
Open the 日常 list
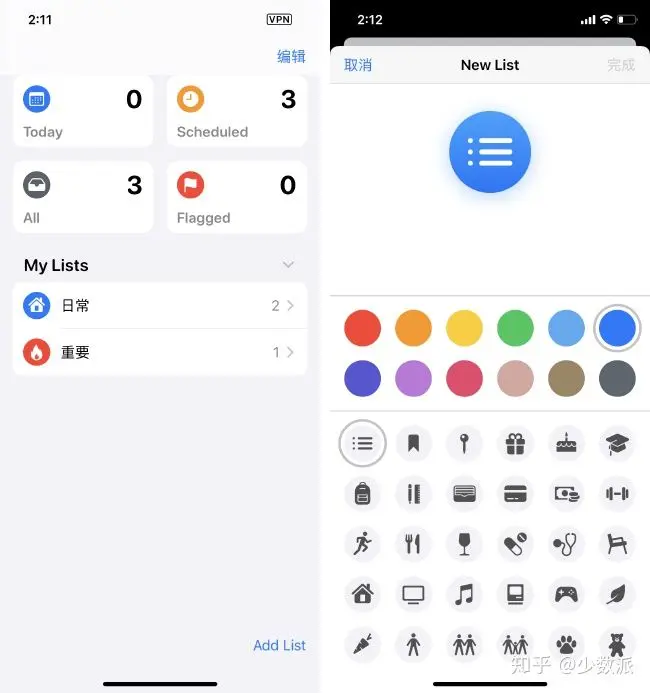coord(160,306)
